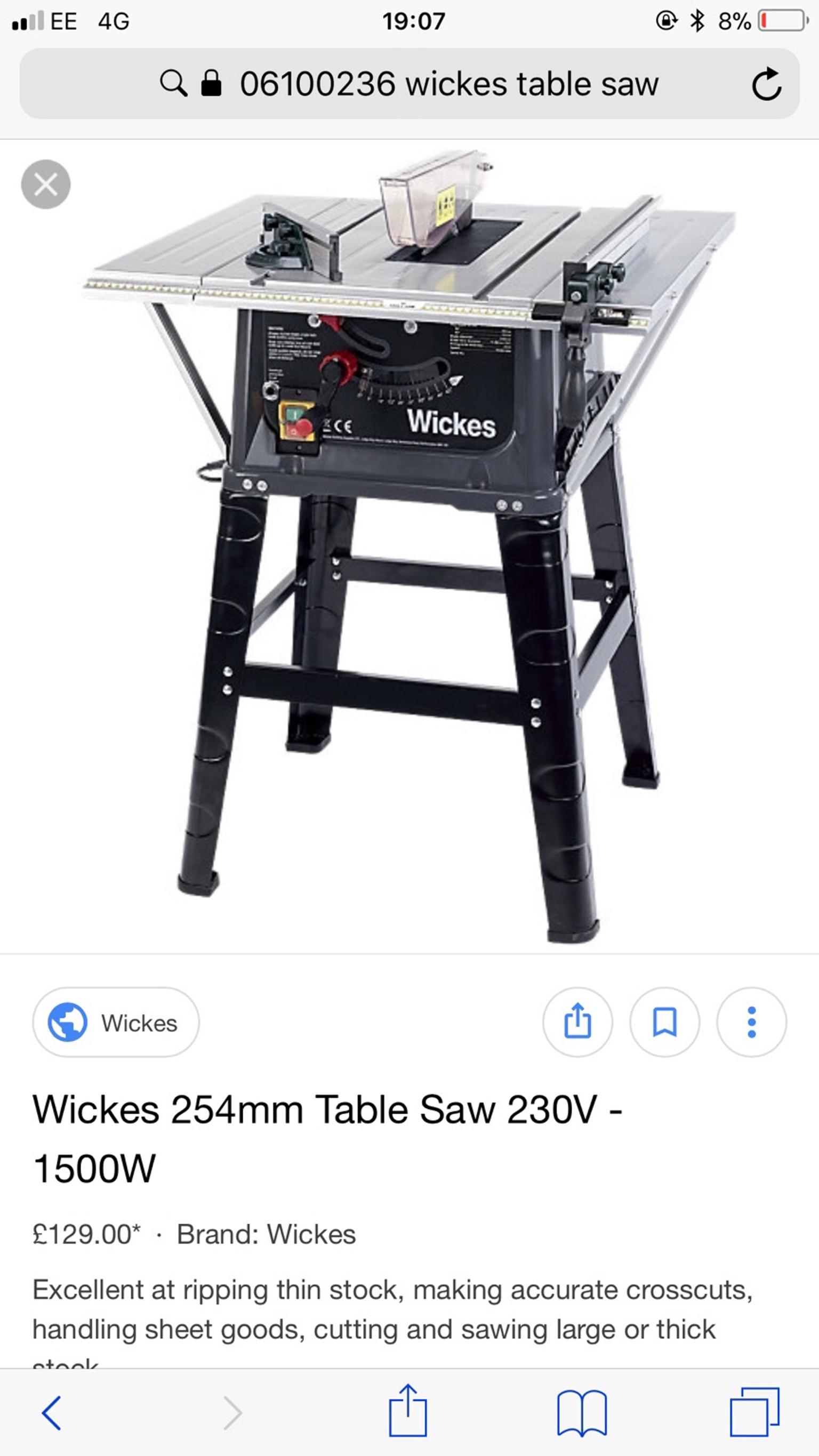Reload the page

tap(766, 84)
